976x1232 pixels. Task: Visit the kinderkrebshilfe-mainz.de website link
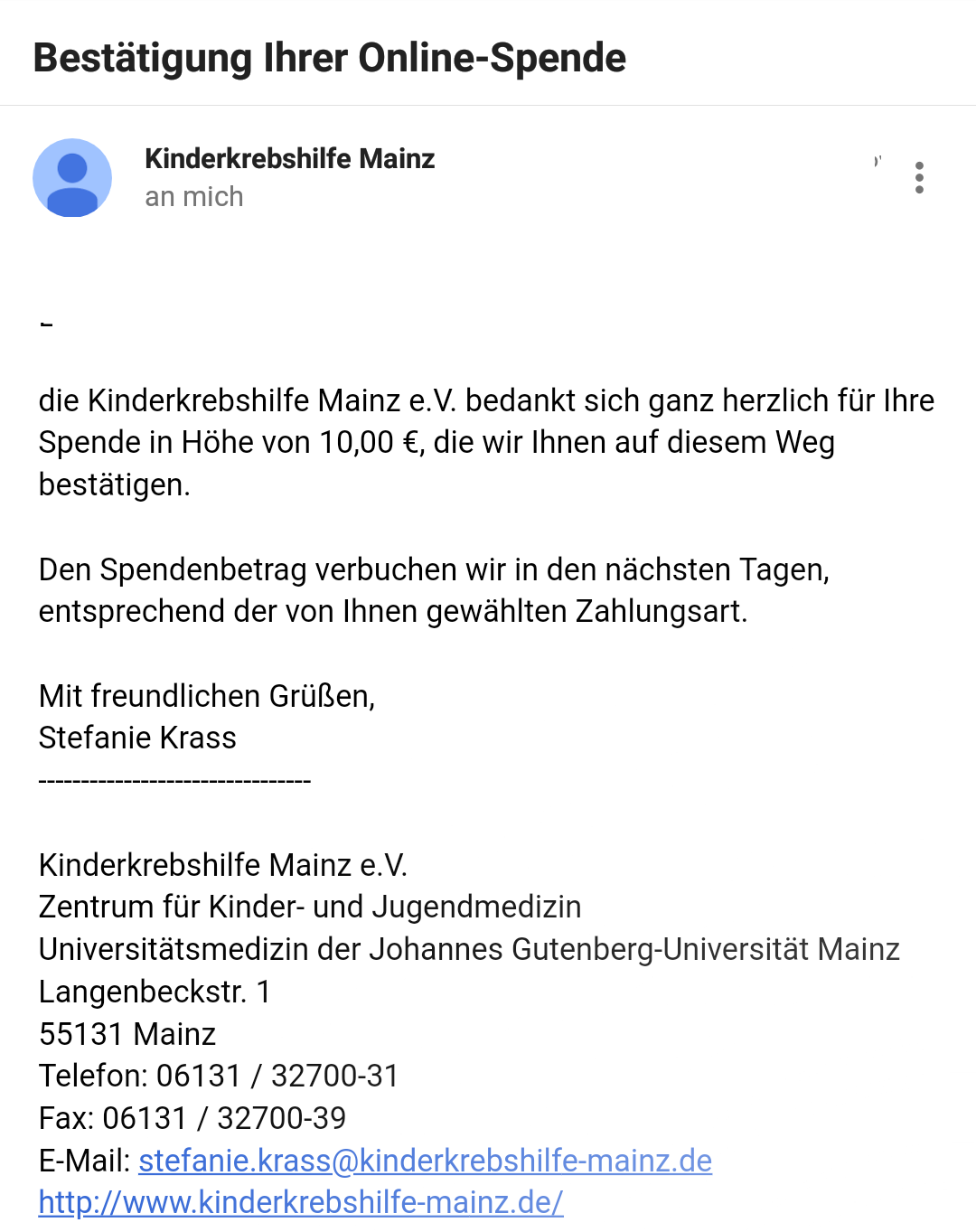pyautogui.click(x=301, y=1202)
